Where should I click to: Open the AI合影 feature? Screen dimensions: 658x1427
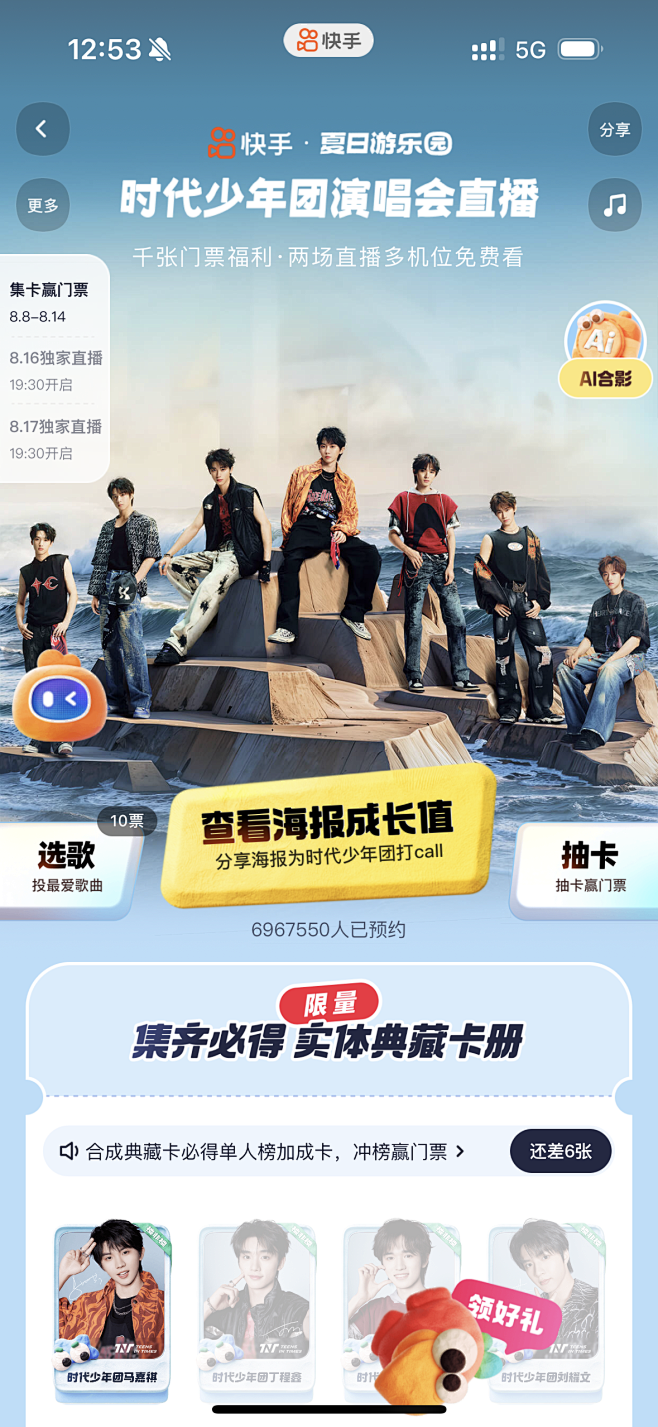coord(606,354)
